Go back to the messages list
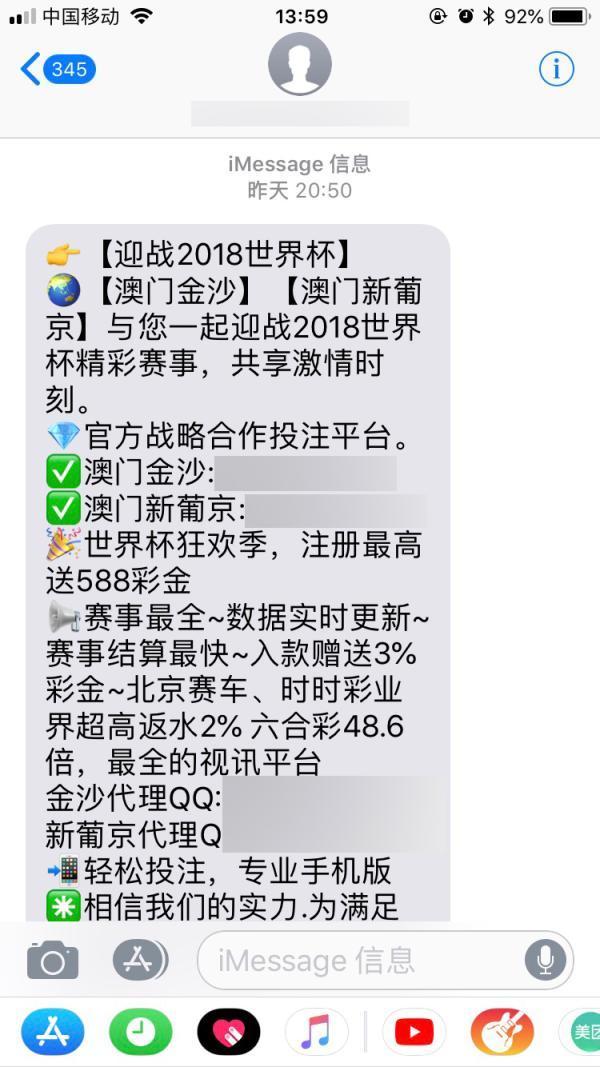This screenshot has width=600, height=1067. tap(58, 69)
